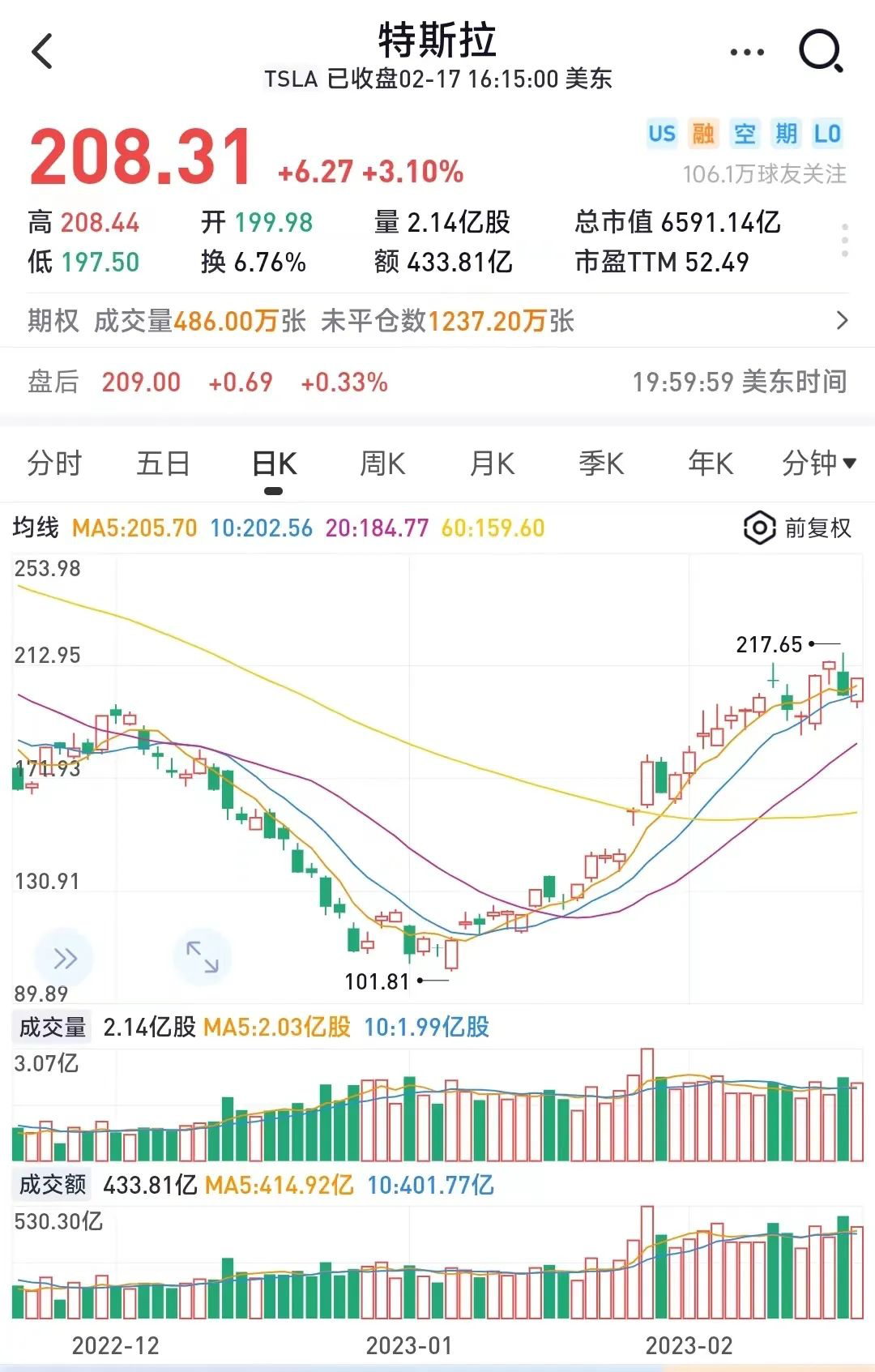Viewport: 875px width, 1372px height.
Task: Tap the 均线 moving average label
Action: (36, 528)
